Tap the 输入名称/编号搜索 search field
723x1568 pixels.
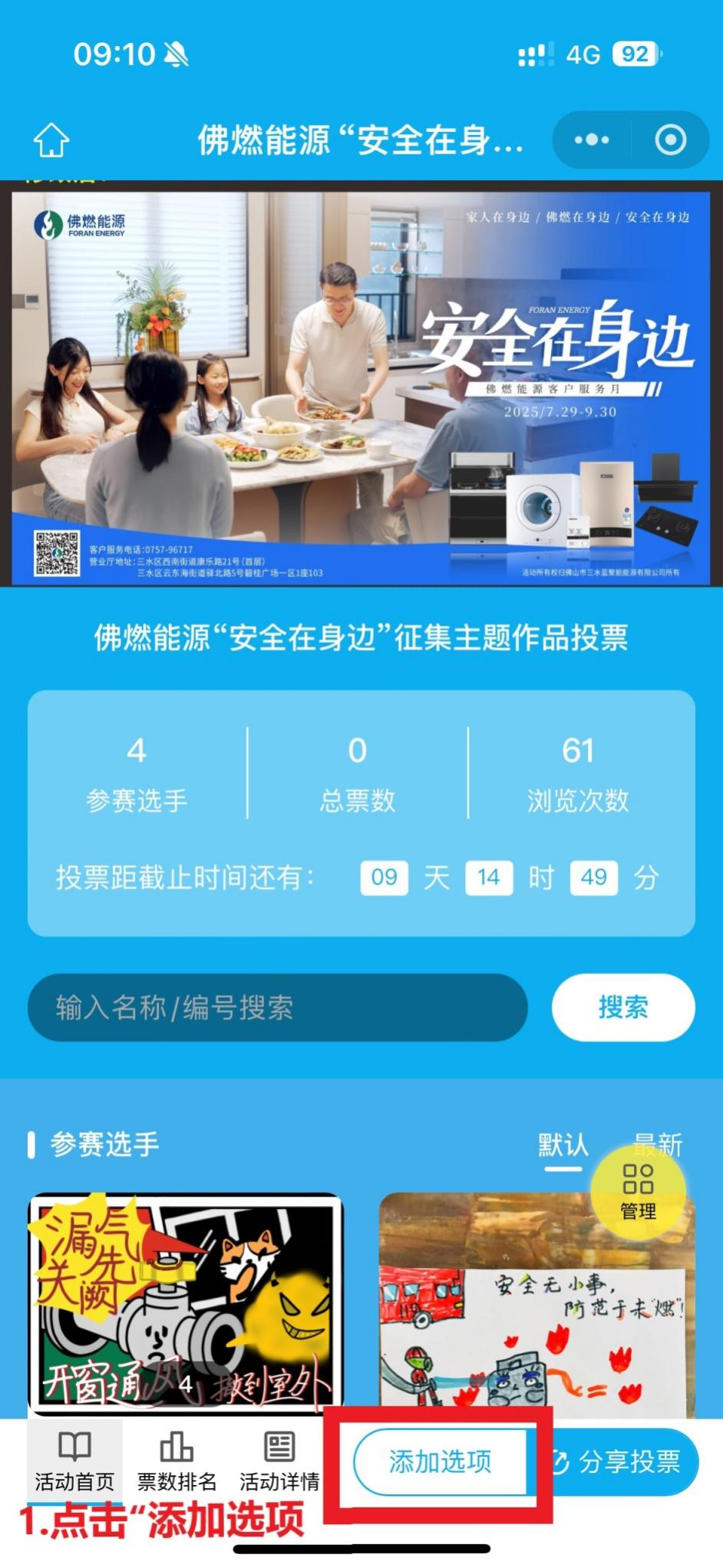[x=277, y=1007]
